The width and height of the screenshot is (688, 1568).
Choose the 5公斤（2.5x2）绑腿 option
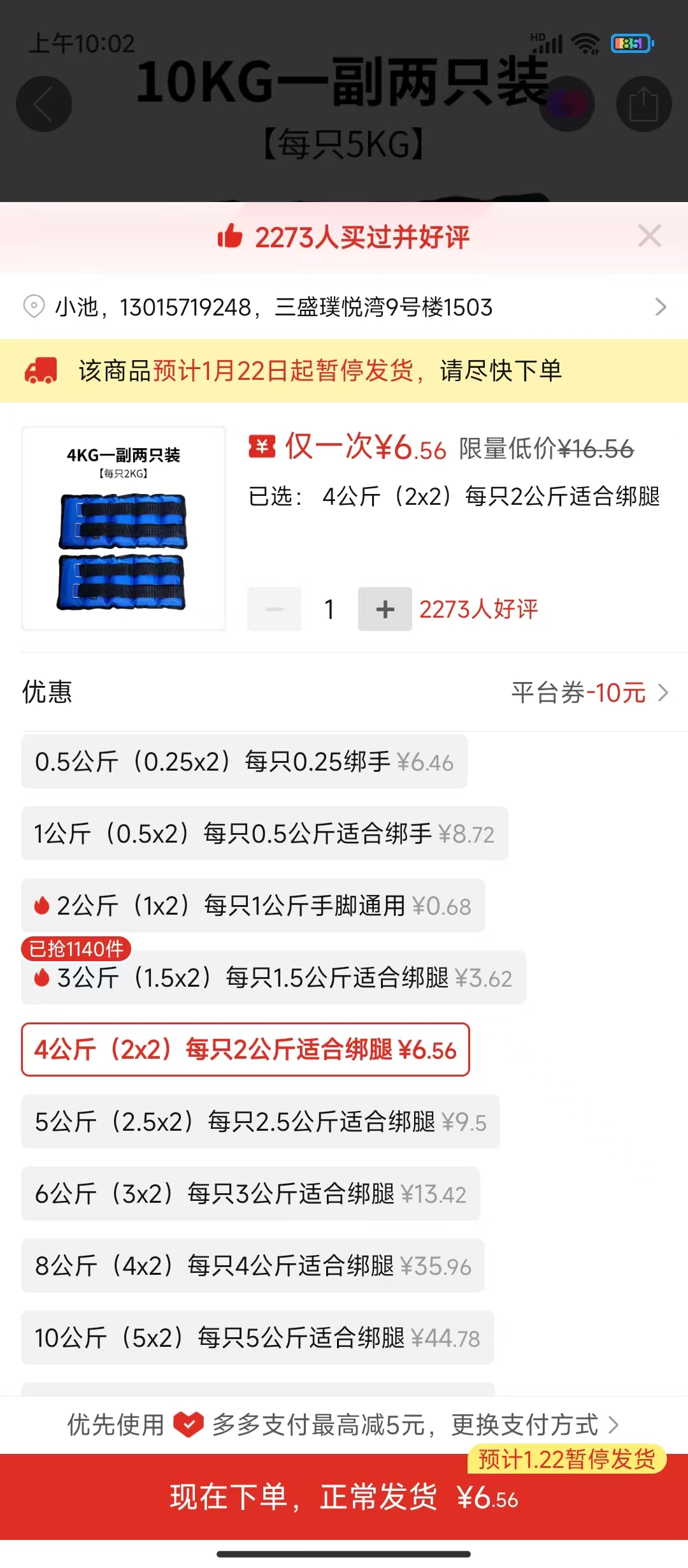click(x=260, y=1122)
